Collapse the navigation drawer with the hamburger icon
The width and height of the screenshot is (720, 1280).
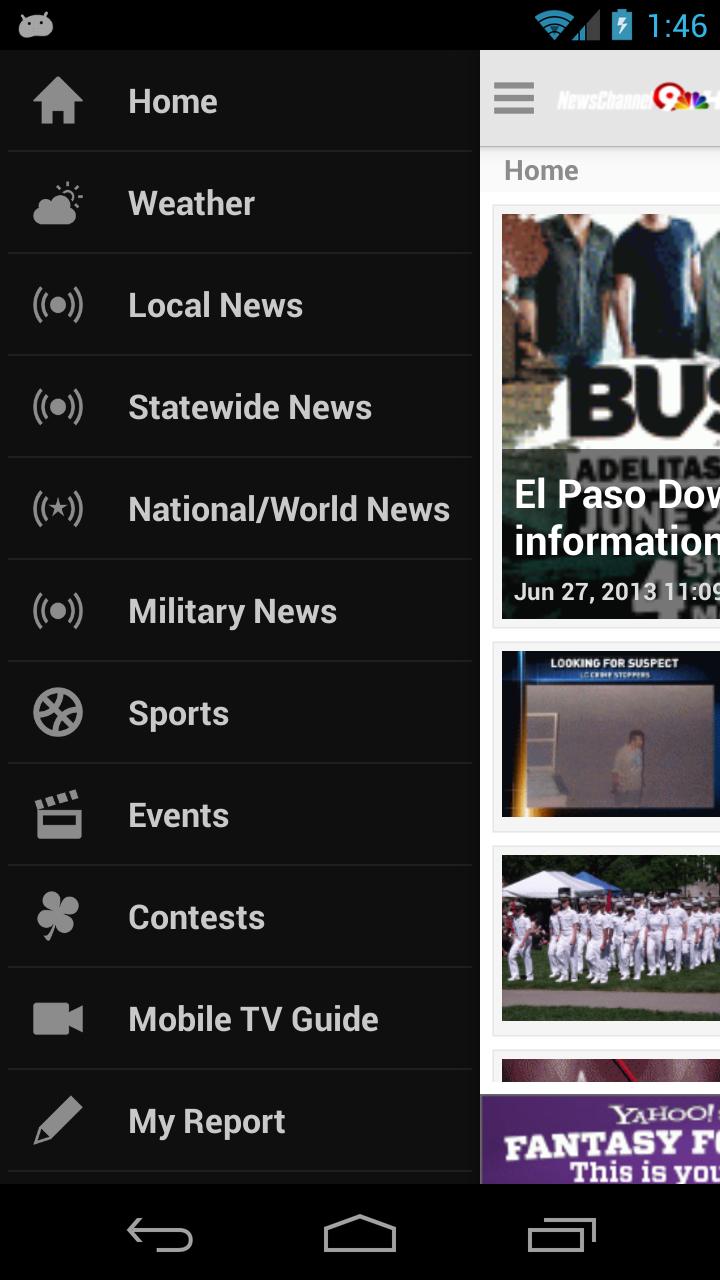point(513,99)
